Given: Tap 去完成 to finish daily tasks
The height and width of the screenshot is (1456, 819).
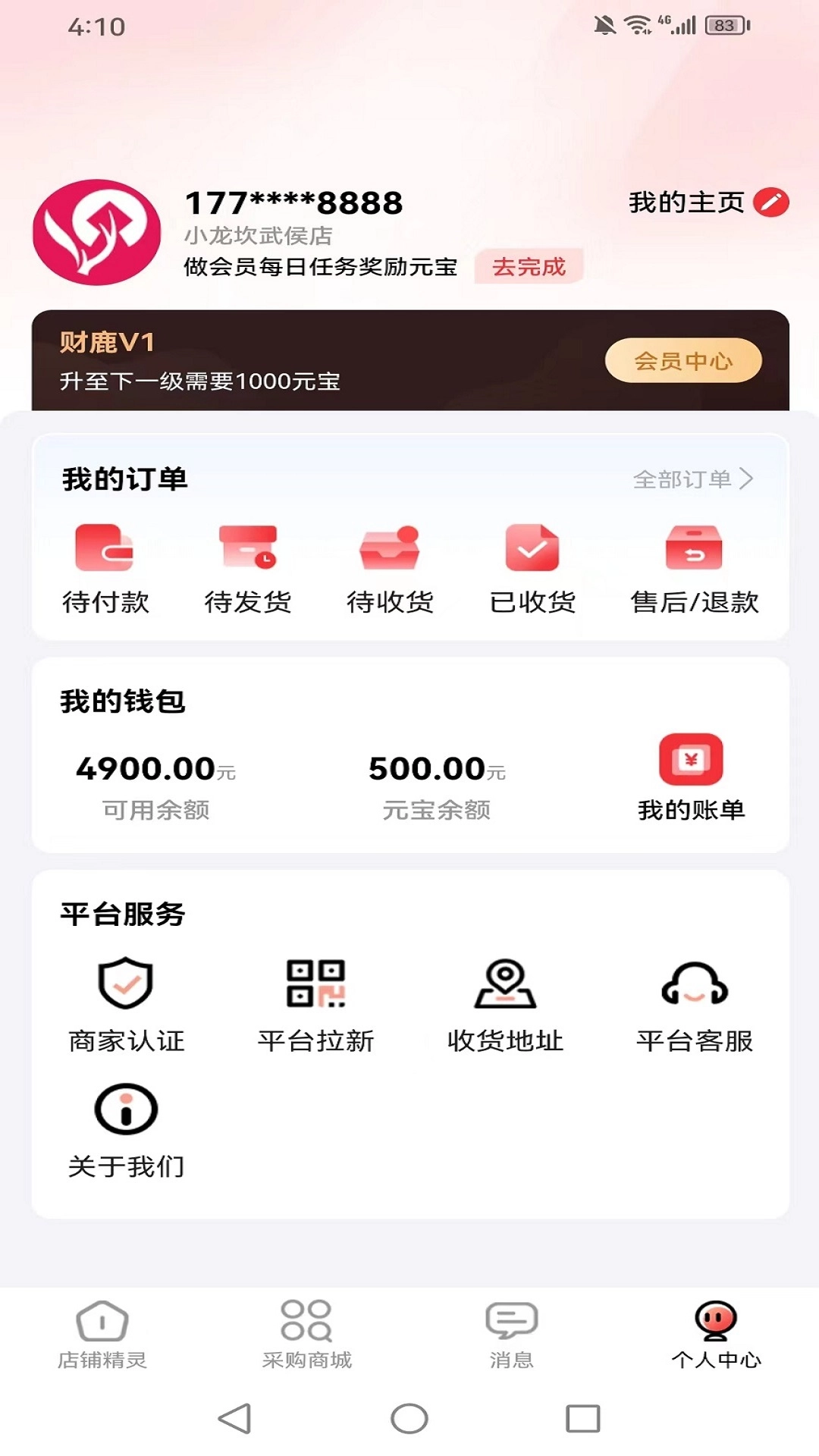Looking at the screenshot, I should 529,268.
